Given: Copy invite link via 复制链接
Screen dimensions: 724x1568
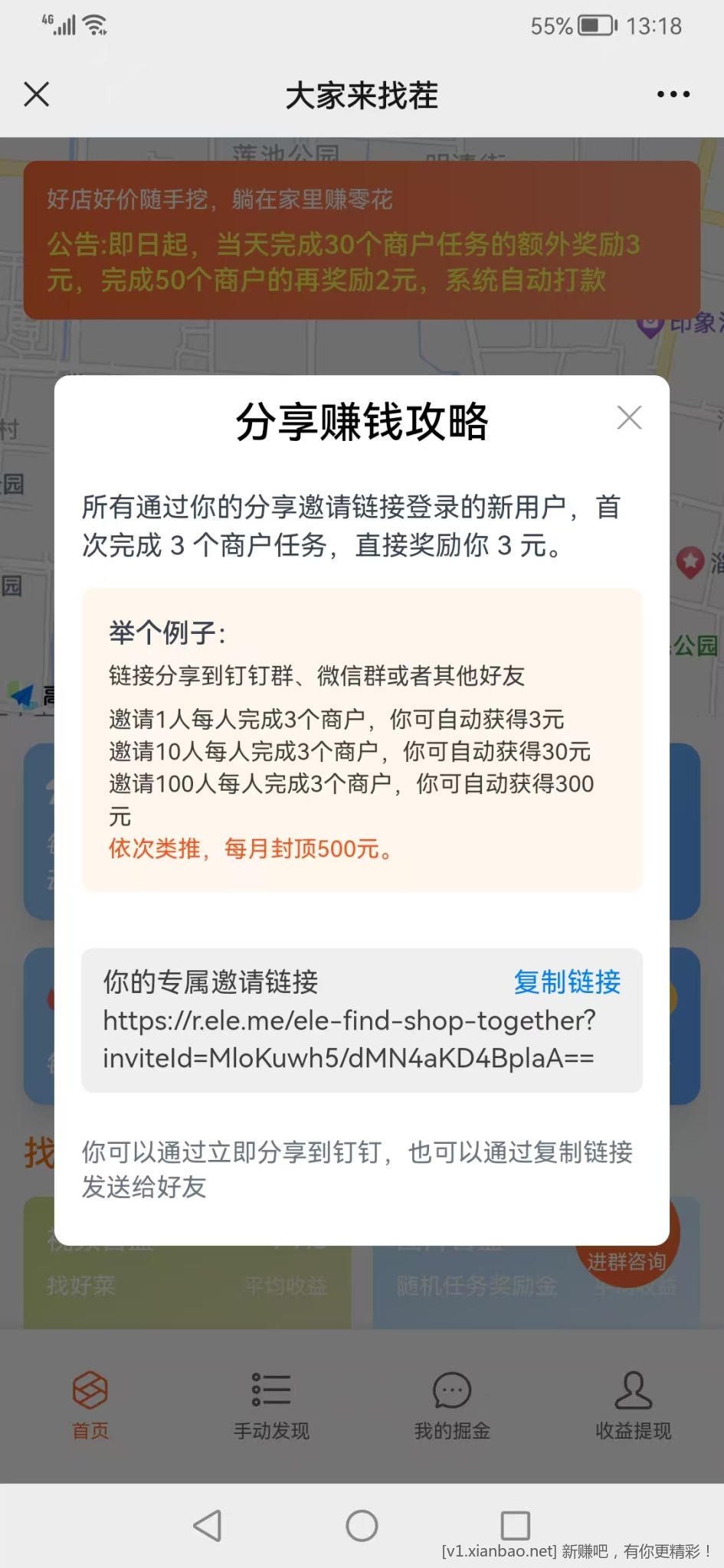Looking at the screenshot, I should point(566,983).
